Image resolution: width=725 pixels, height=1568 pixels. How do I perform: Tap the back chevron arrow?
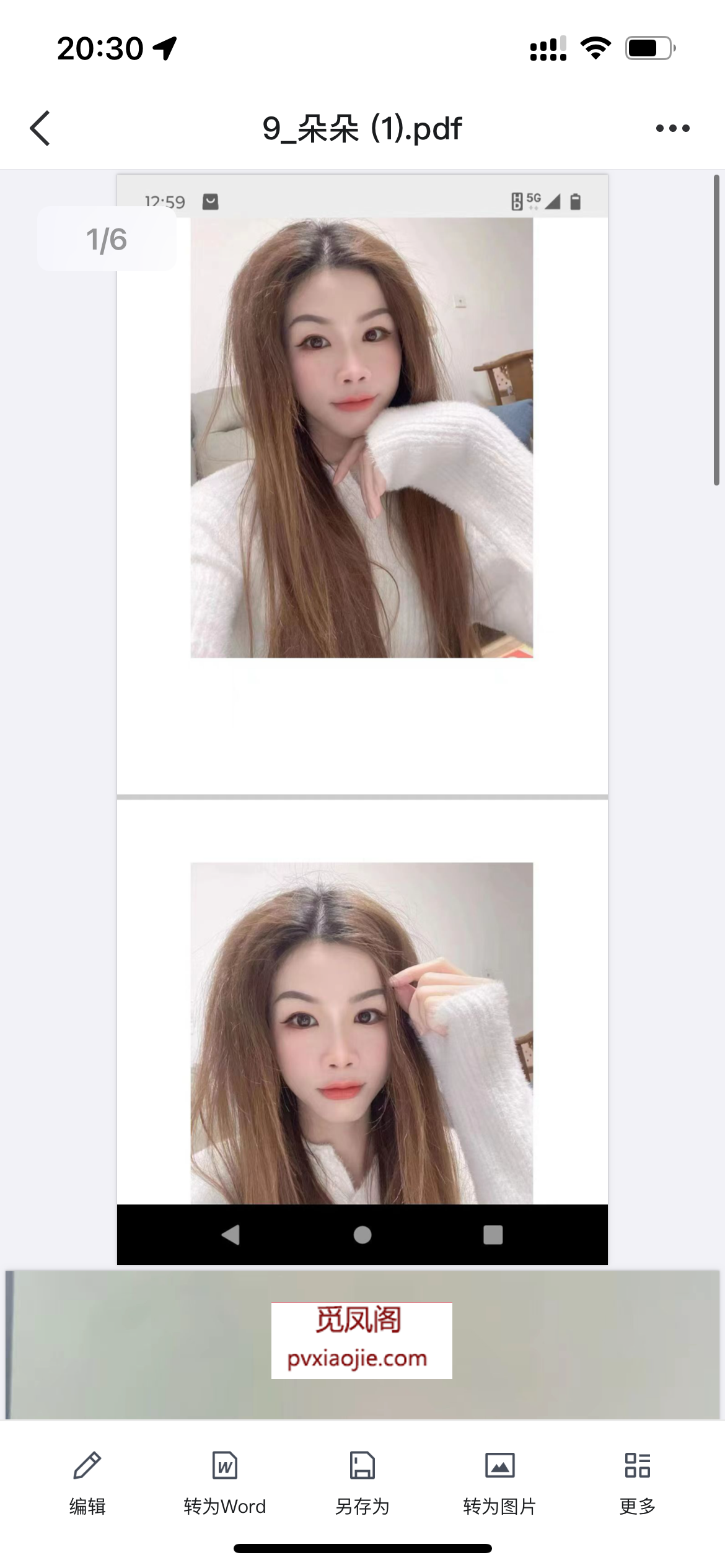tap(39, 127)
